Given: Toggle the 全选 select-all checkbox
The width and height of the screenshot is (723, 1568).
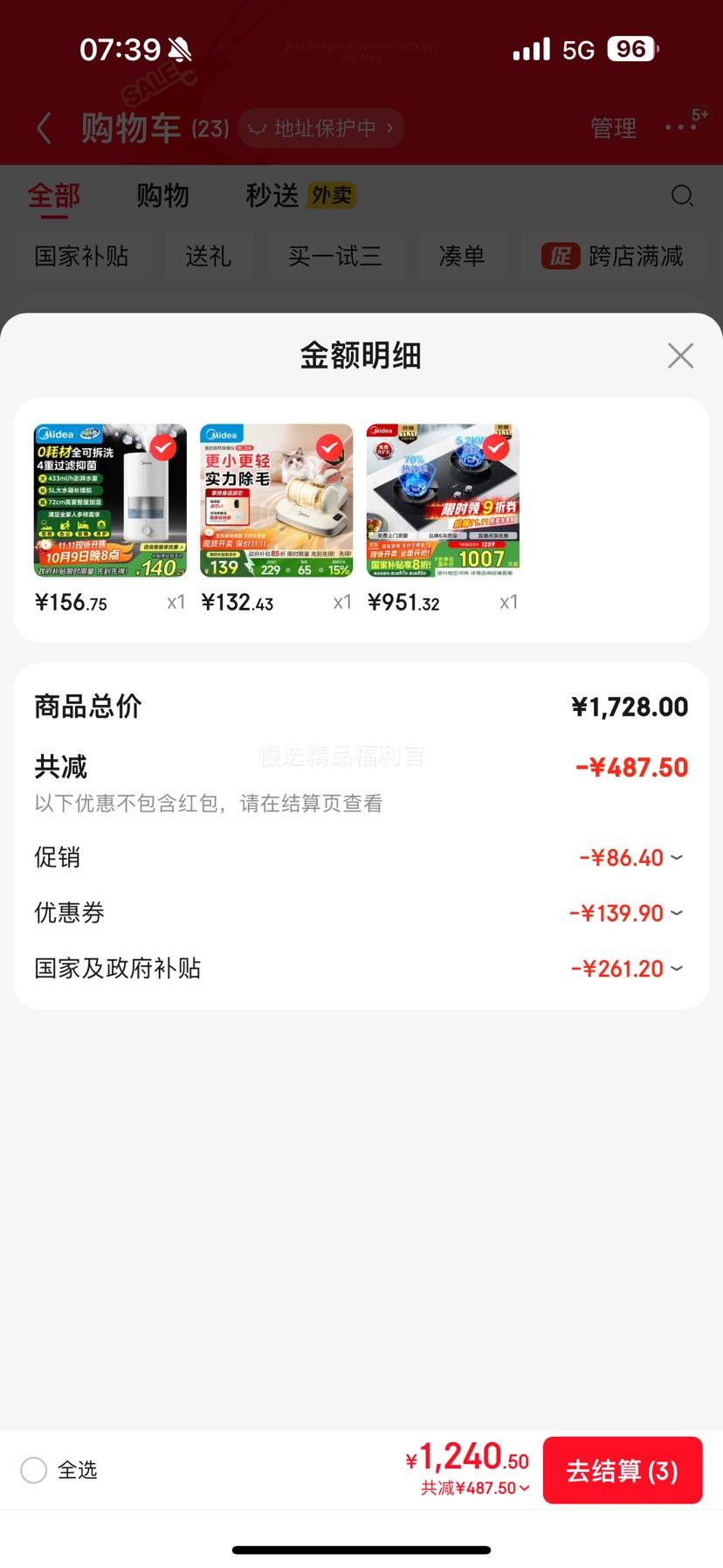Looking at the screenshot, I should 34,1470.
